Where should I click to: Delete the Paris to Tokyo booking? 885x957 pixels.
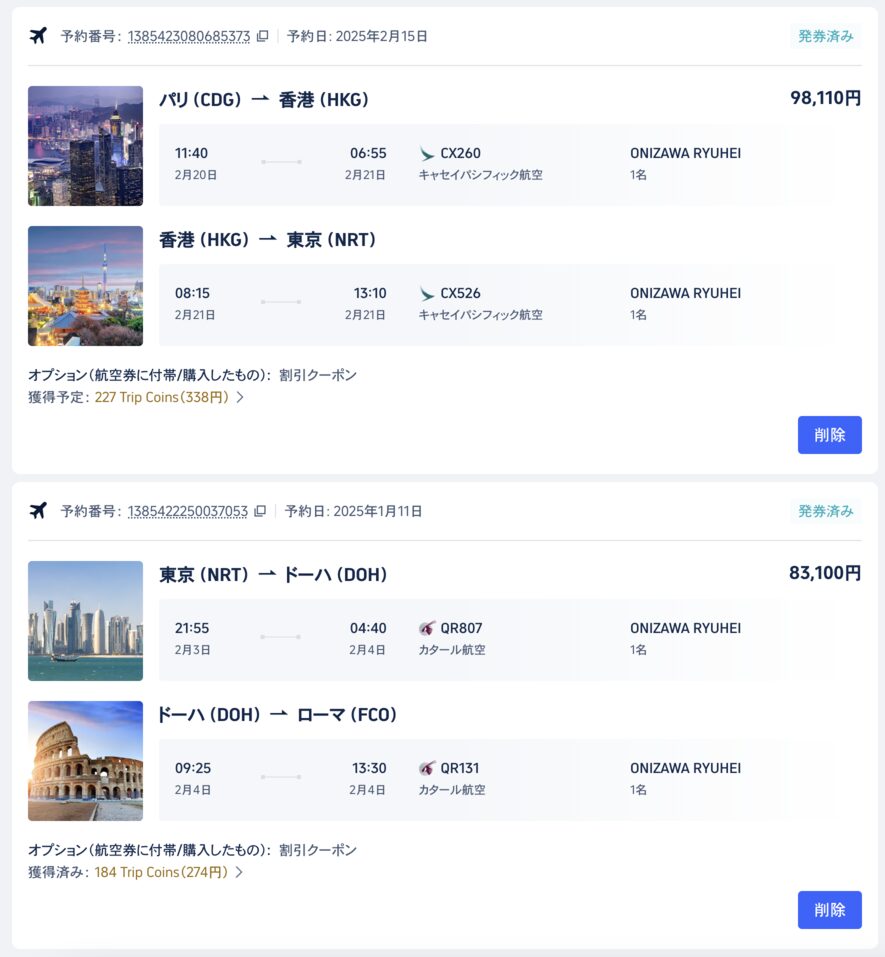(x=829, y=435)
